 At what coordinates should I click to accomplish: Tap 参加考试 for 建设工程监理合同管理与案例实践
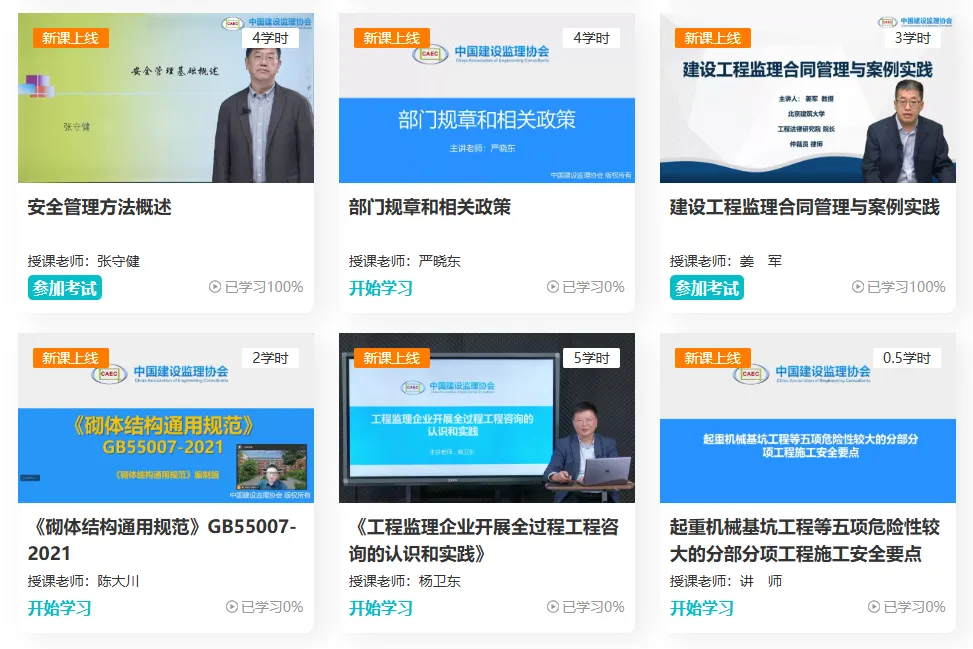click(707, 288)
